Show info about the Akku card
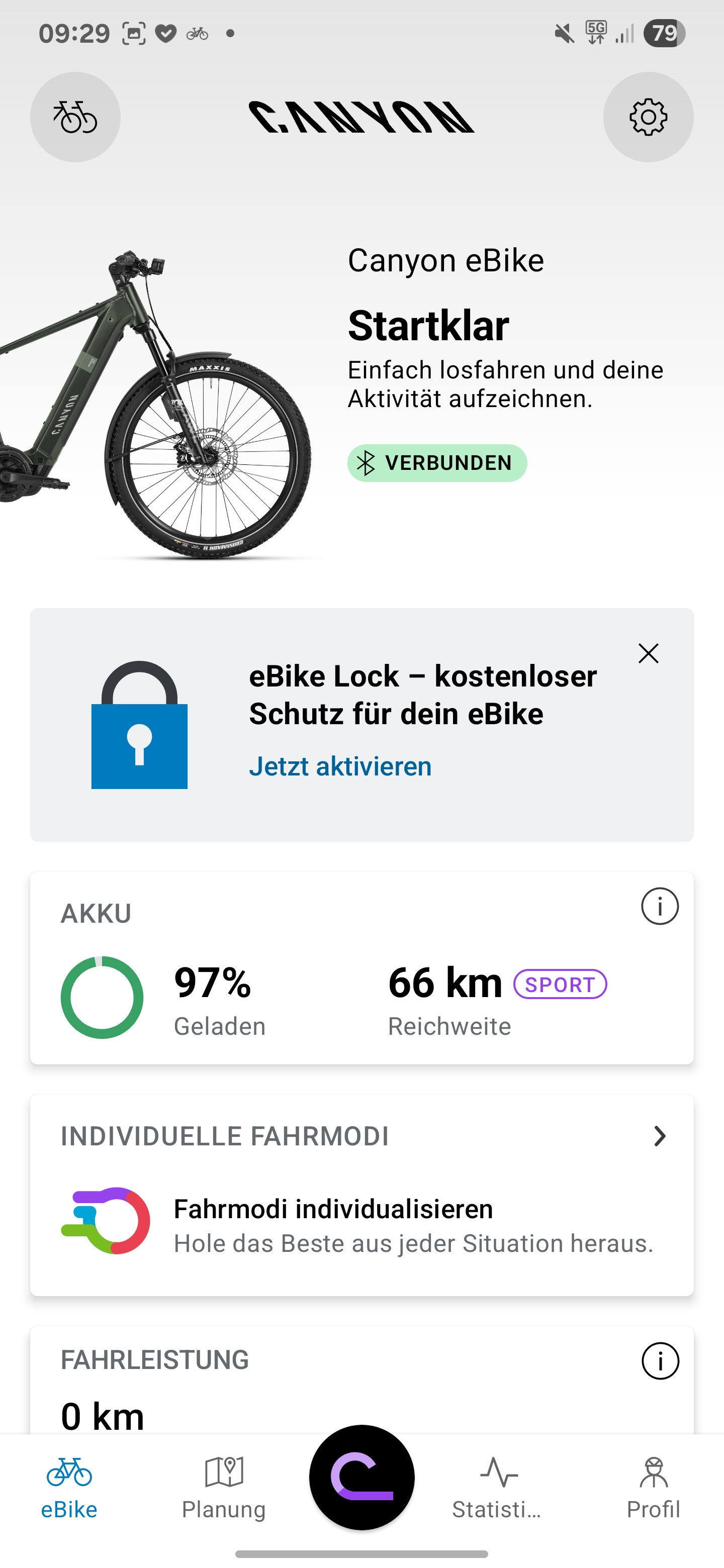 point(660,906)
